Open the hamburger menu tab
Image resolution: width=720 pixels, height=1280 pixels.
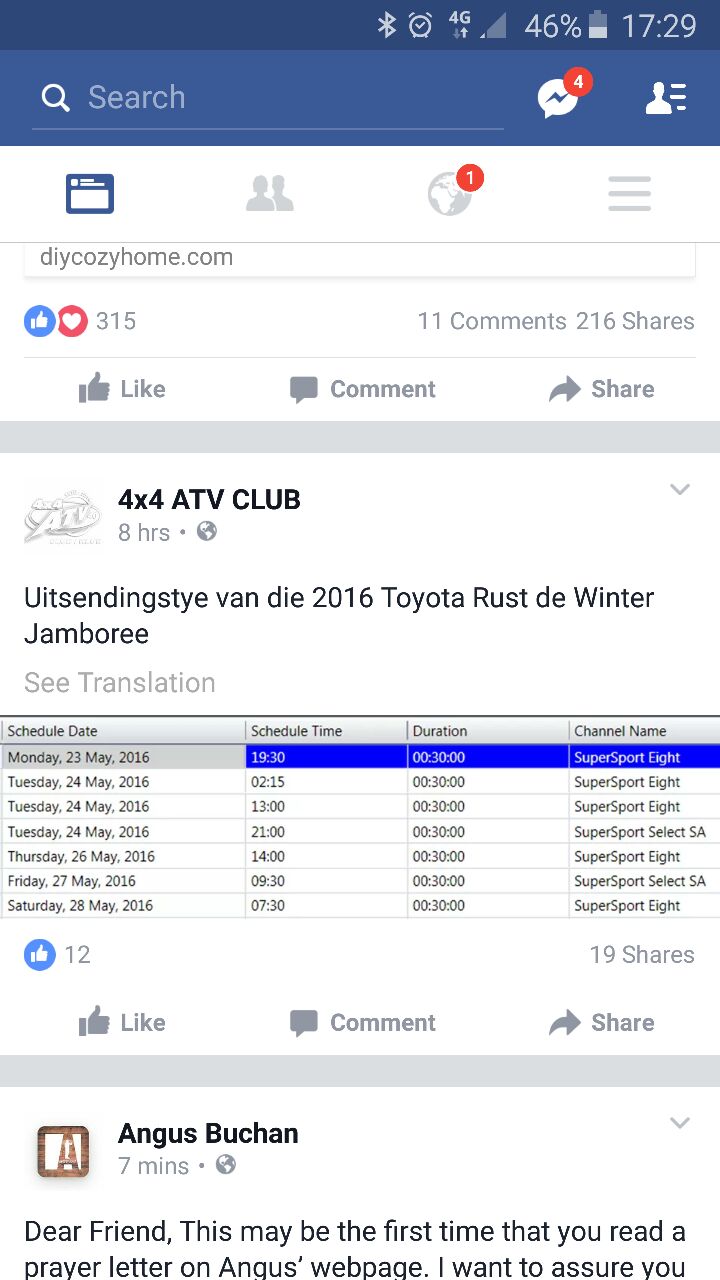[x=629, y=194]
